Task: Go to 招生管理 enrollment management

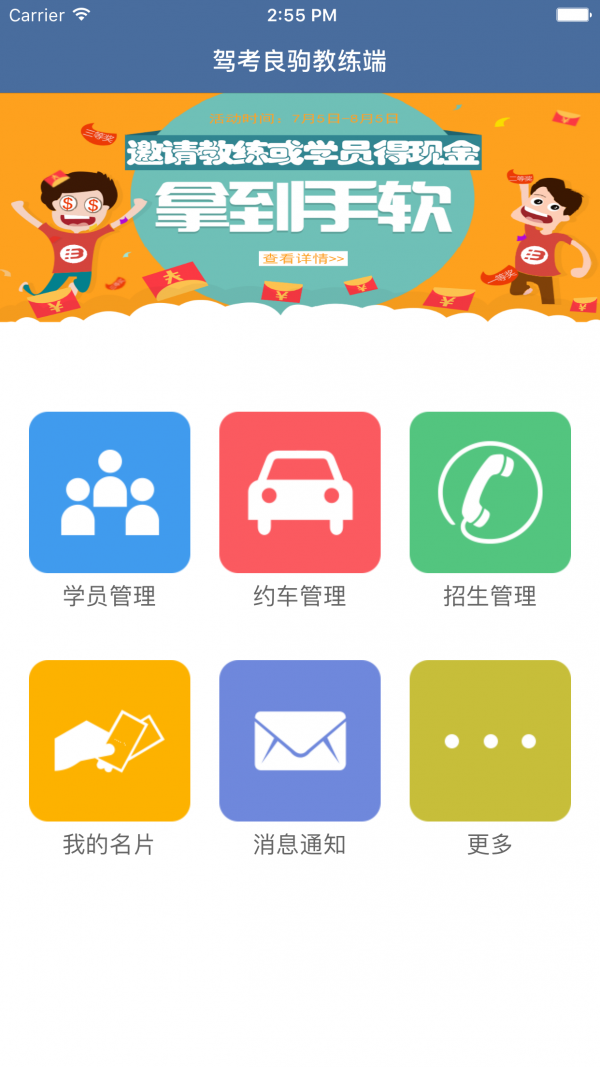Action: coord(490,492)
